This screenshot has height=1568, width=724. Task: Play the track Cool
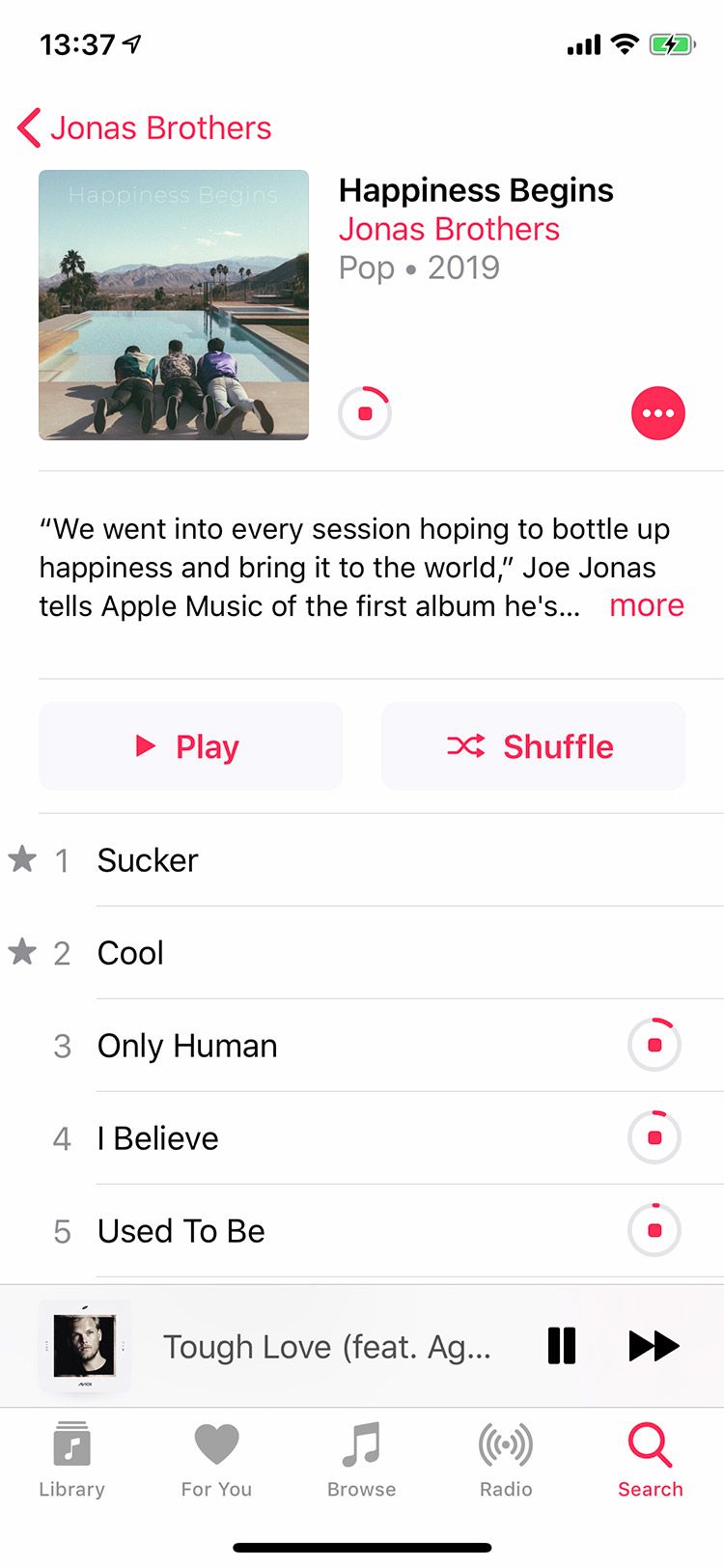[130, 953]
